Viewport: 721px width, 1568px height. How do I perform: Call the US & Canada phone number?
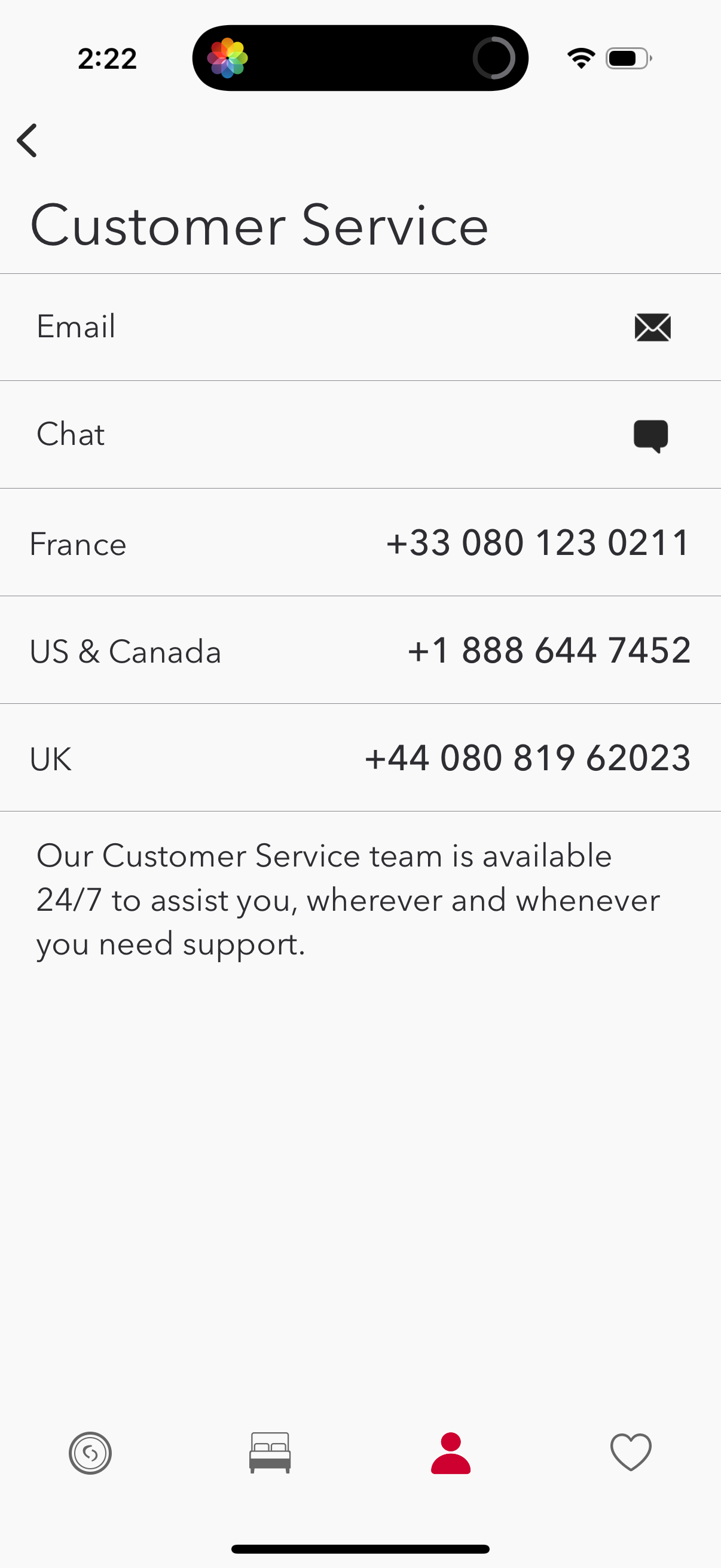pyautogui.click(x=360, y=650)
